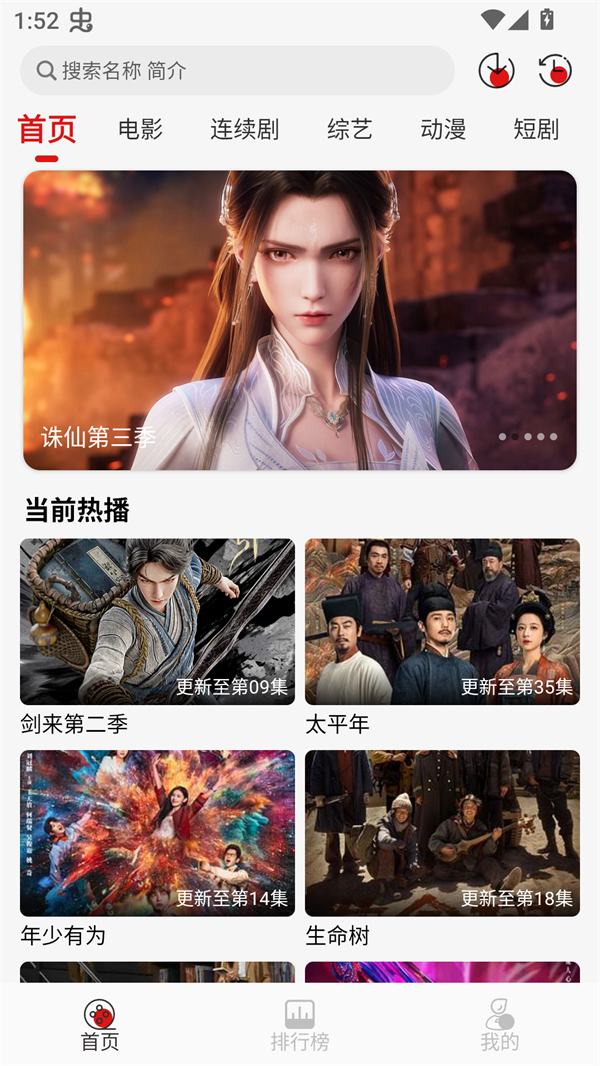Switch to the 连续剧 tab

click(x=244, y=129)
